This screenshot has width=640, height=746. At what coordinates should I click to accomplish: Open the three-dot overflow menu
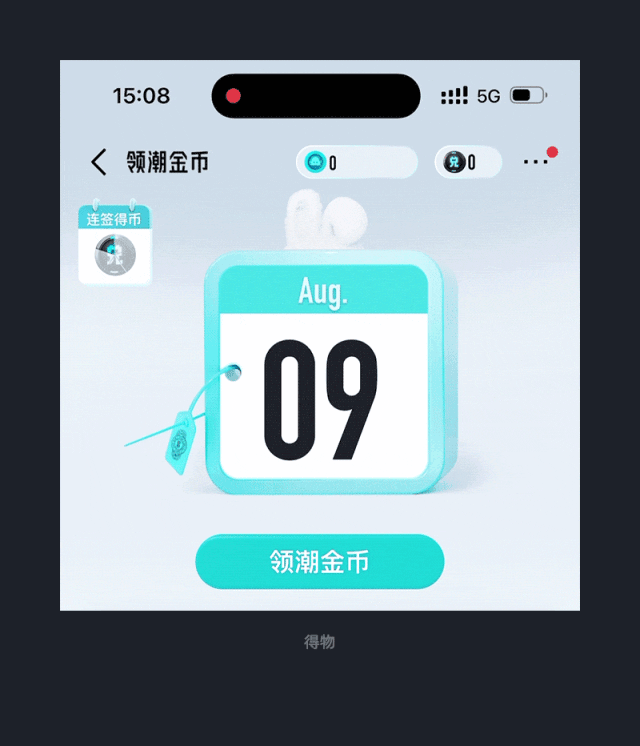536,162
